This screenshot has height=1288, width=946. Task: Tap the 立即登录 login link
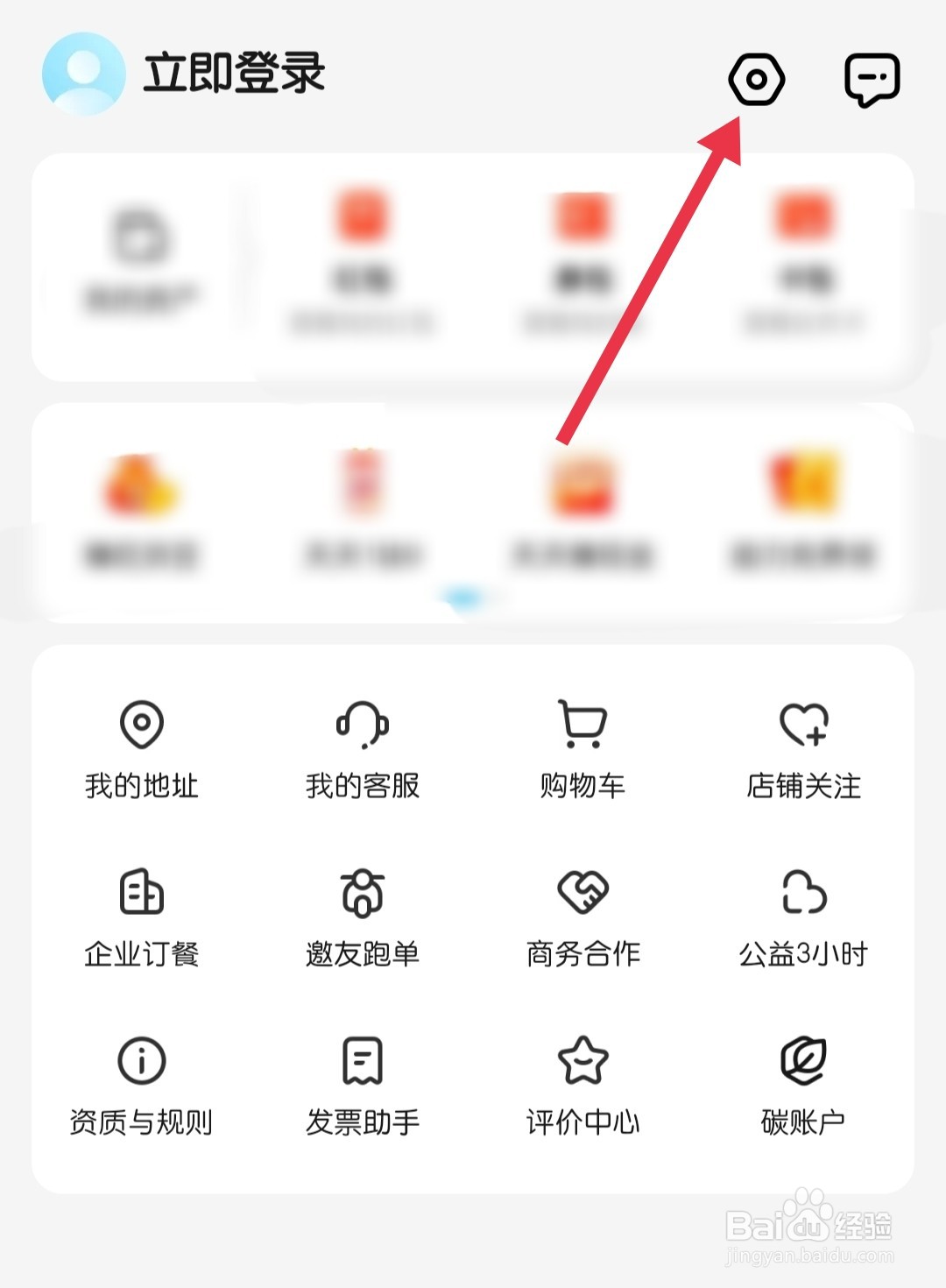point(235,74)
